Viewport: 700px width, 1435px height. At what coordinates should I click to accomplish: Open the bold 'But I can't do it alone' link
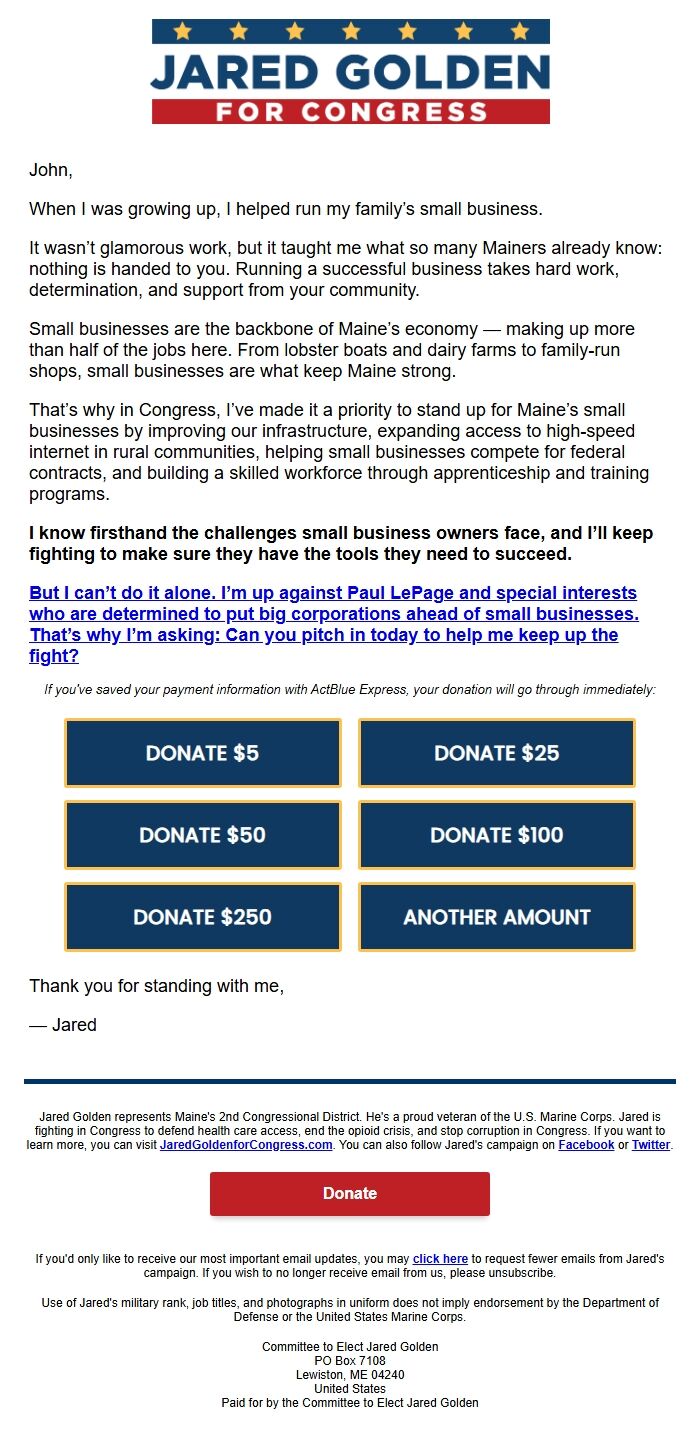[334, 625]
